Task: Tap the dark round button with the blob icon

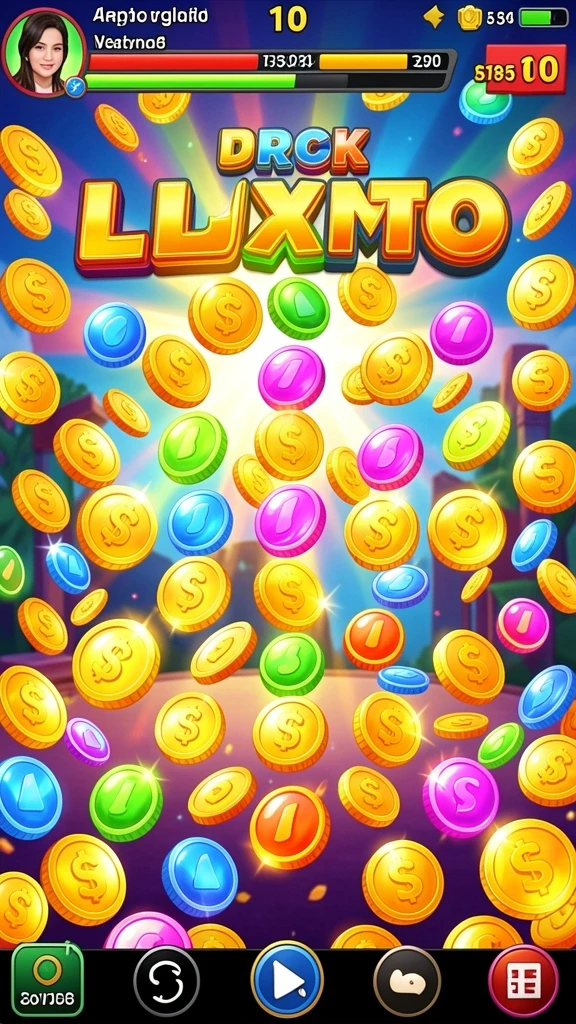Action: point(407,981)
